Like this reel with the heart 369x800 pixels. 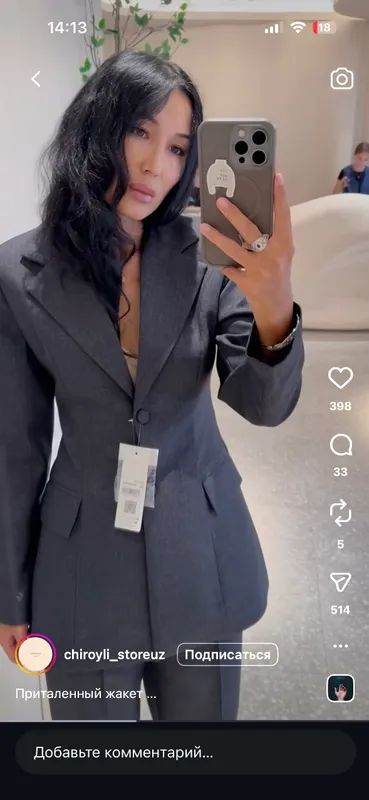point(340,378)
